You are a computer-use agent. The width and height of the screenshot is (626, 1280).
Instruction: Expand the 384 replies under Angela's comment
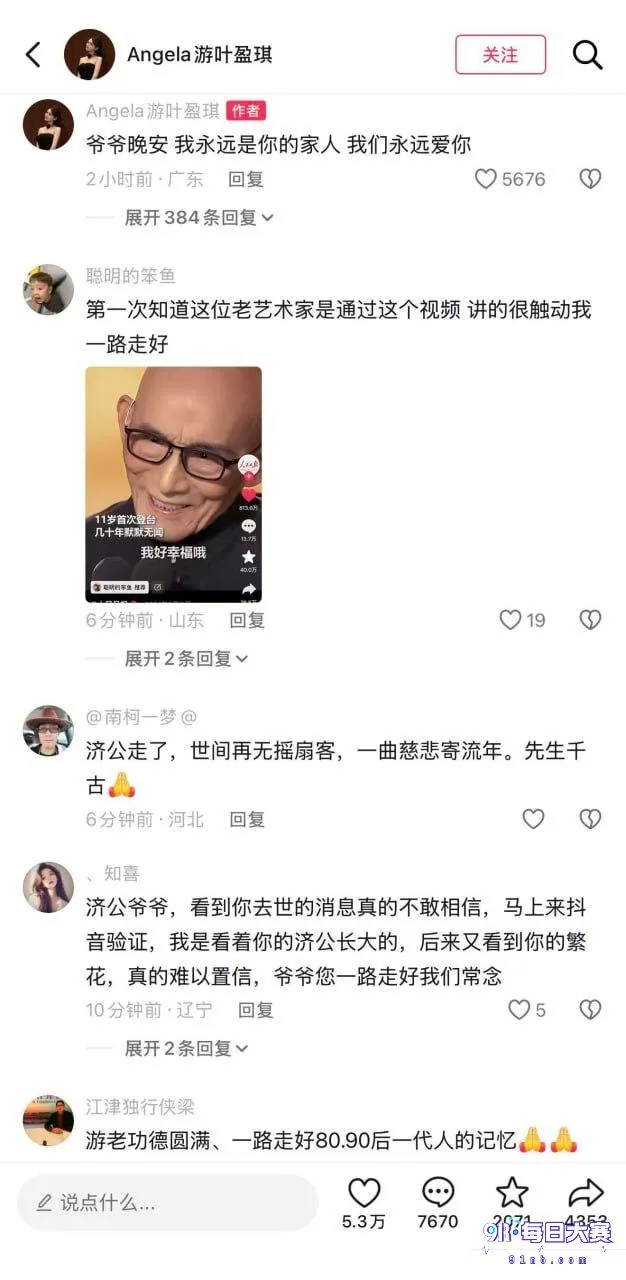point(198,217)
